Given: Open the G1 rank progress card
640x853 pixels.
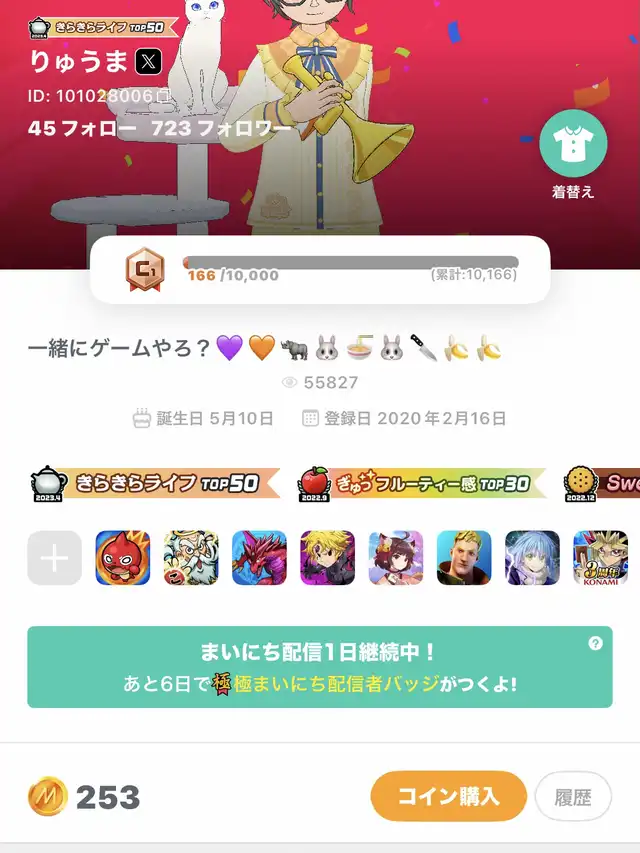Looking at the screenshot, I should [x=320, y=270].
